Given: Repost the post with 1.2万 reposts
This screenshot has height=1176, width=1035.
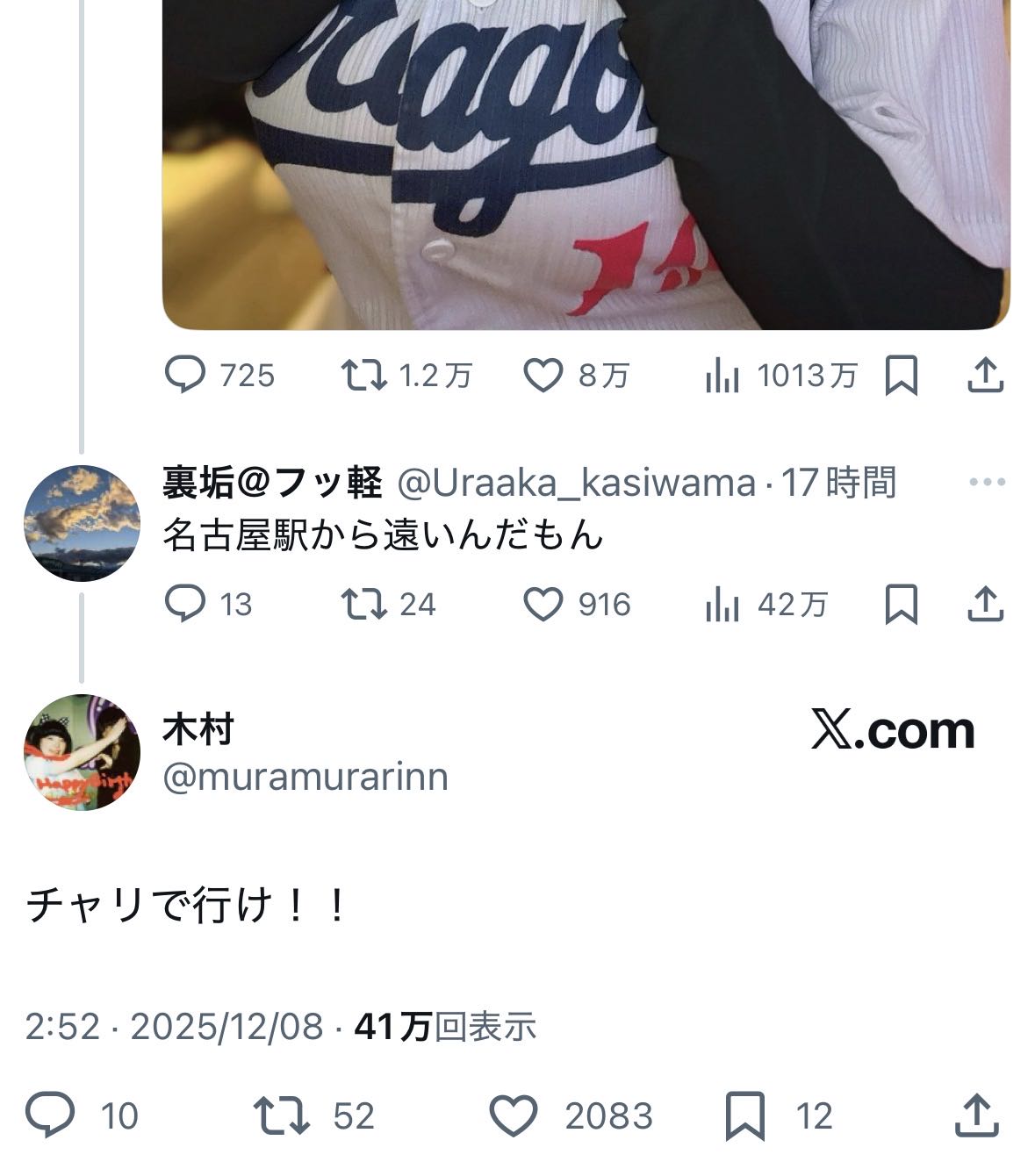Looking at the screenshot, I should (363, 376).
